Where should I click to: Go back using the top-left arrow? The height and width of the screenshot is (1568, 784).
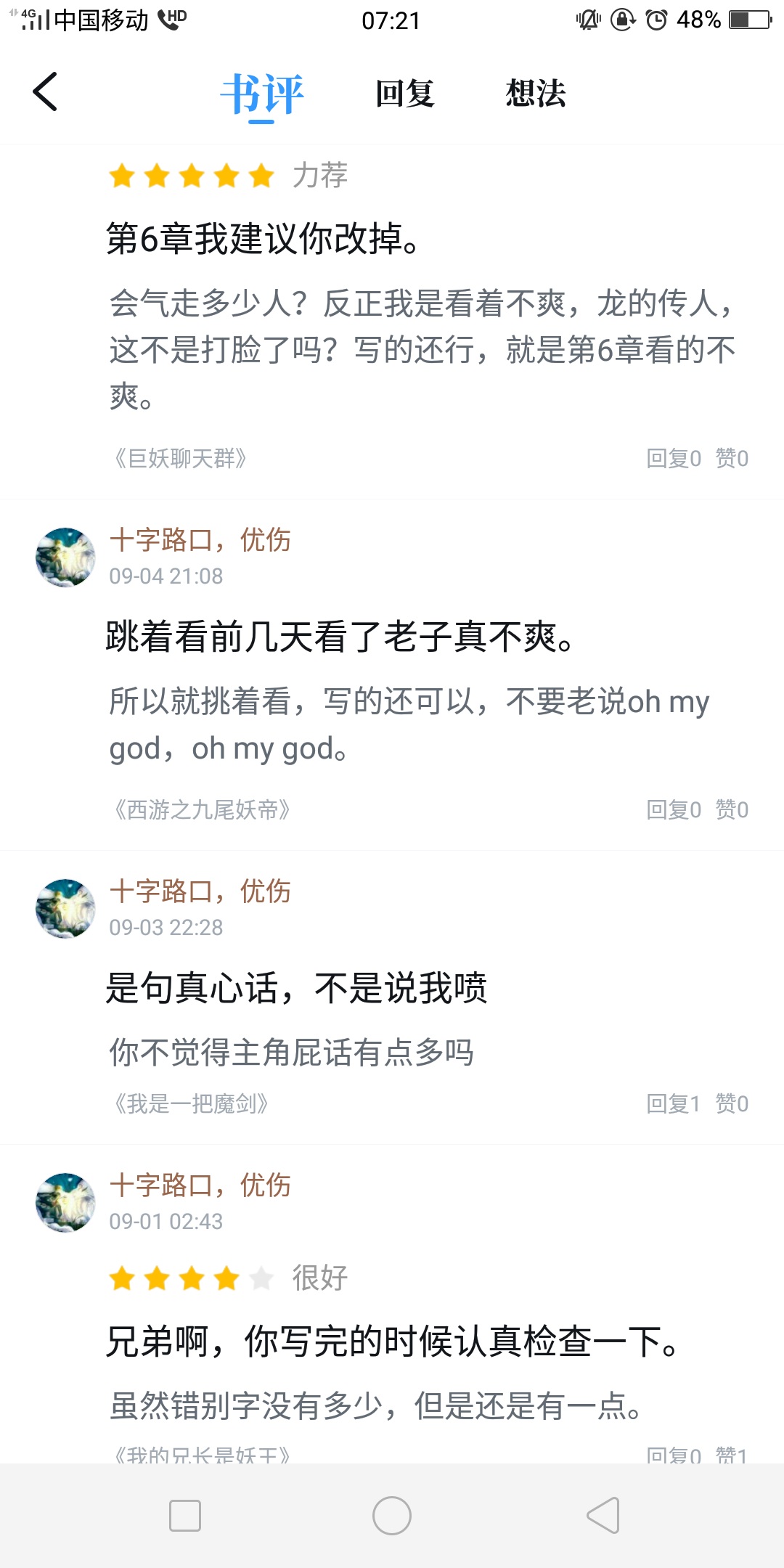click(45, 92)
